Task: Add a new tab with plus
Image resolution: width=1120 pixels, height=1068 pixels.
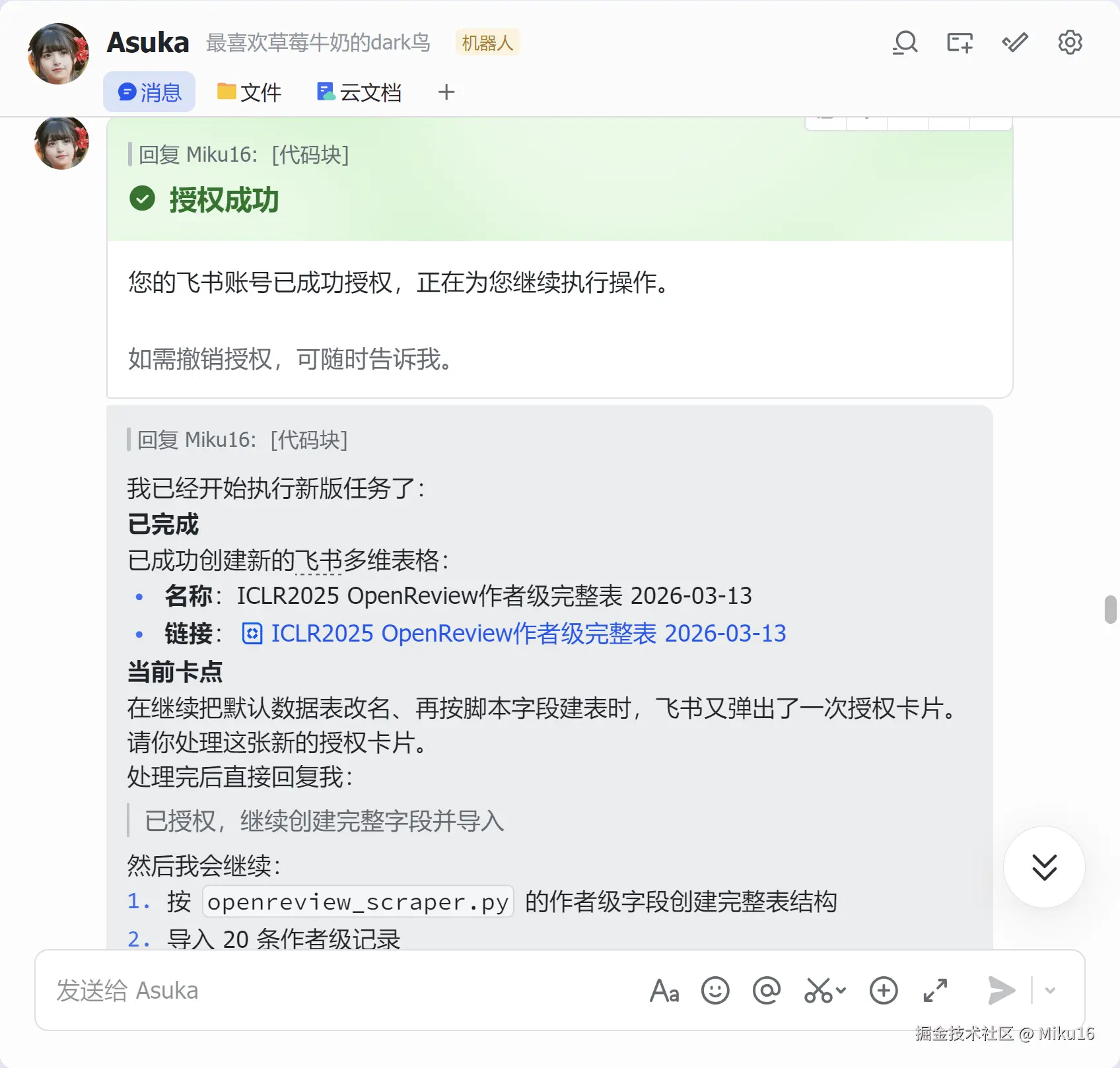Action: click(446, 92)
